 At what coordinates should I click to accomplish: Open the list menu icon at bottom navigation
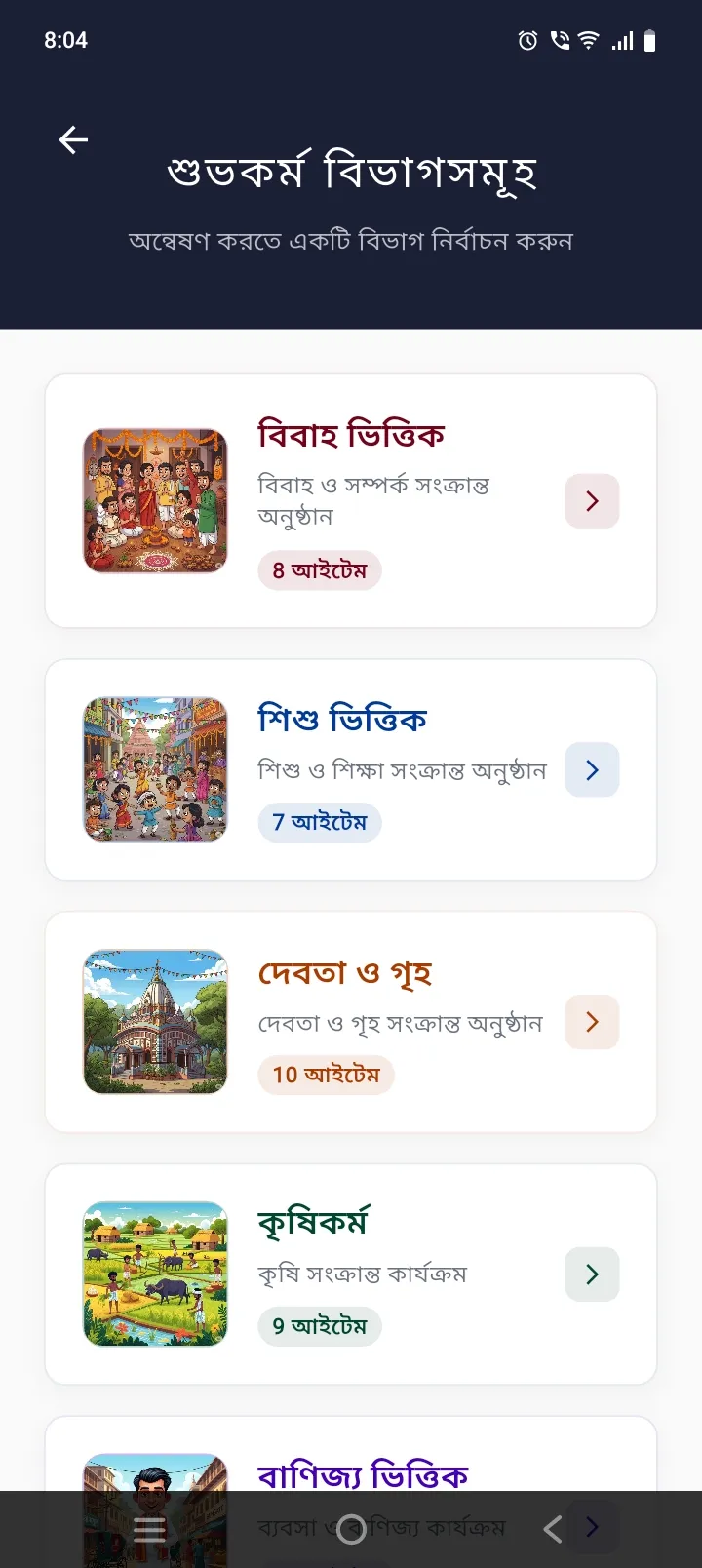coord(148,1528)
